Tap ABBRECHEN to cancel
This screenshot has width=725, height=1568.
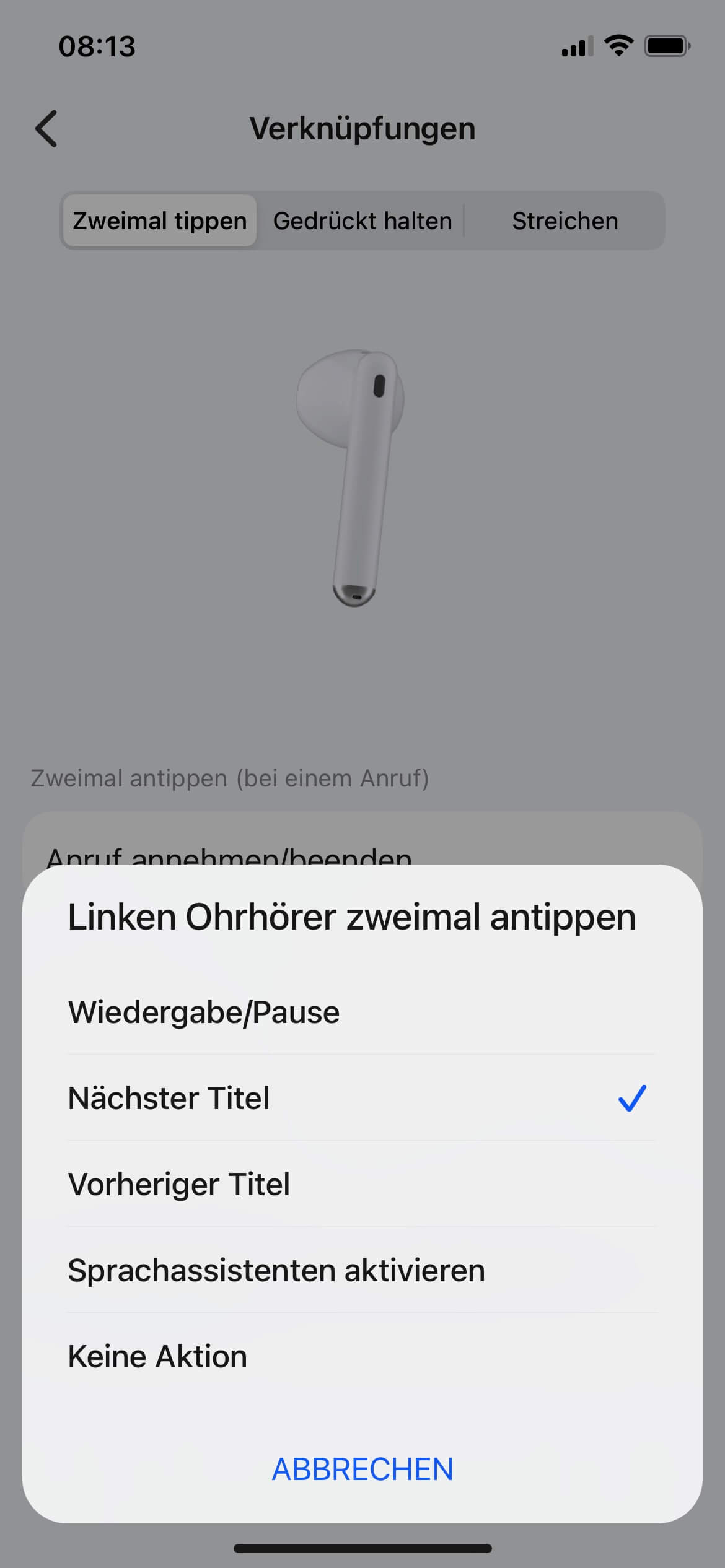click(362, 1469)
